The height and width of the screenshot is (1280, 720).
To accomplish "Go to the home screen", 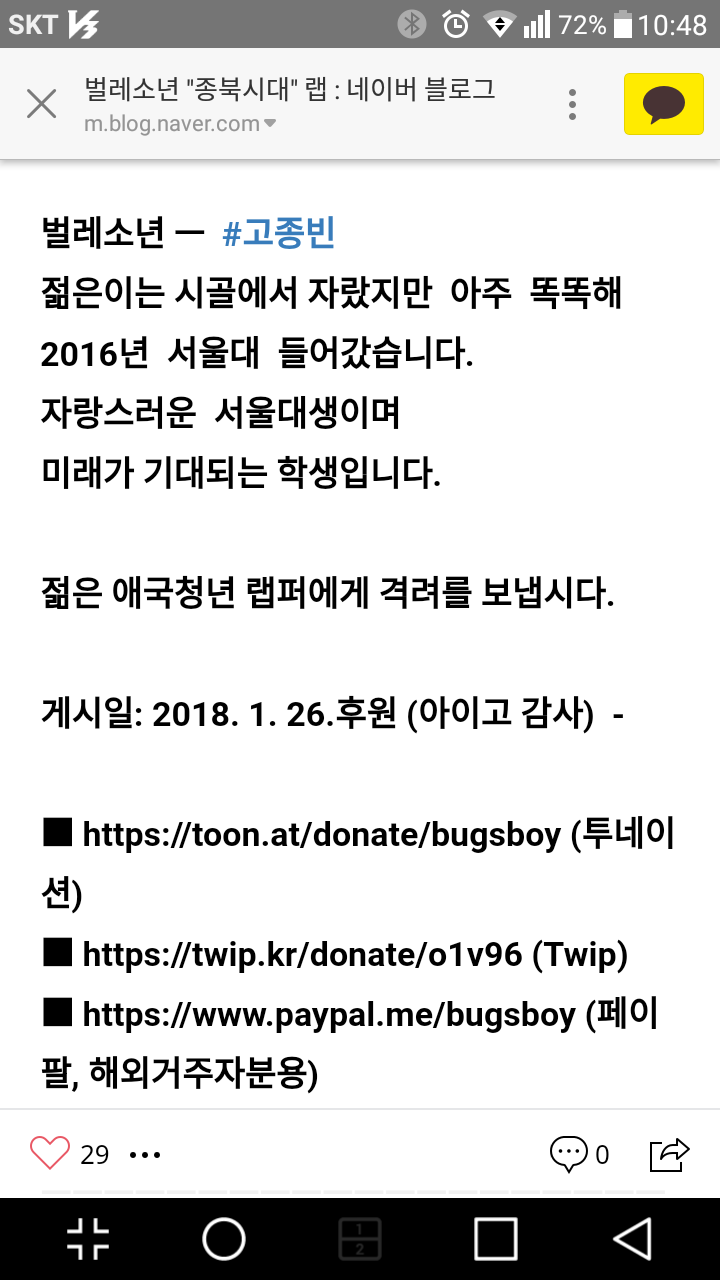I will click(x=224, y=1239).
